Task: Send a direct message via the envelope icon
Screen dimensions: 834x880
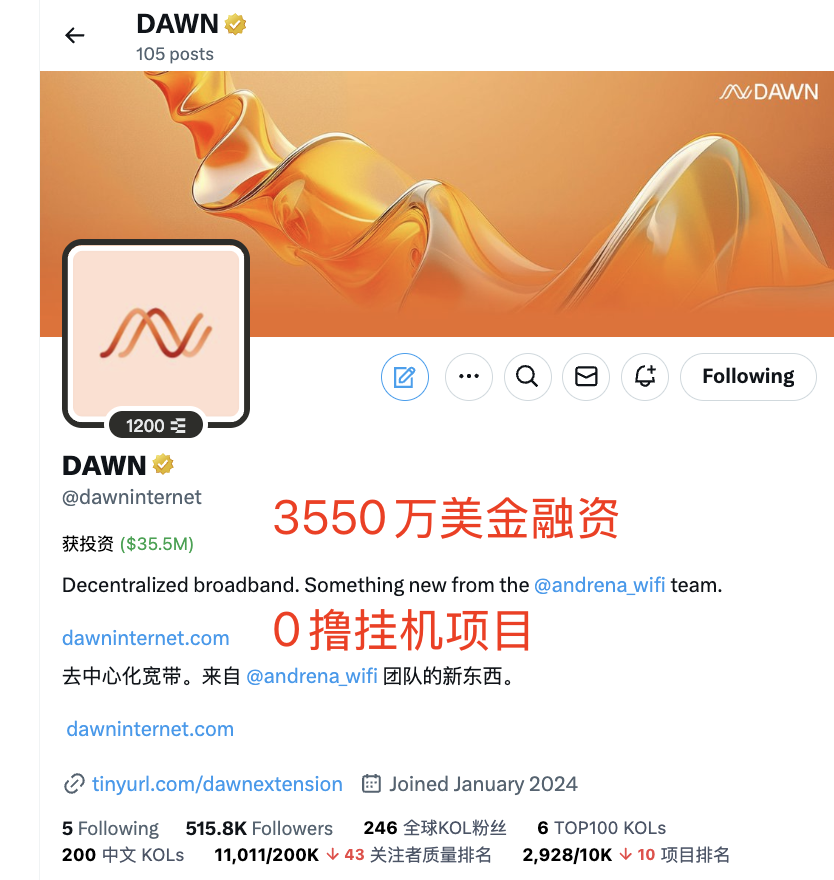Action: click(586, 377)
